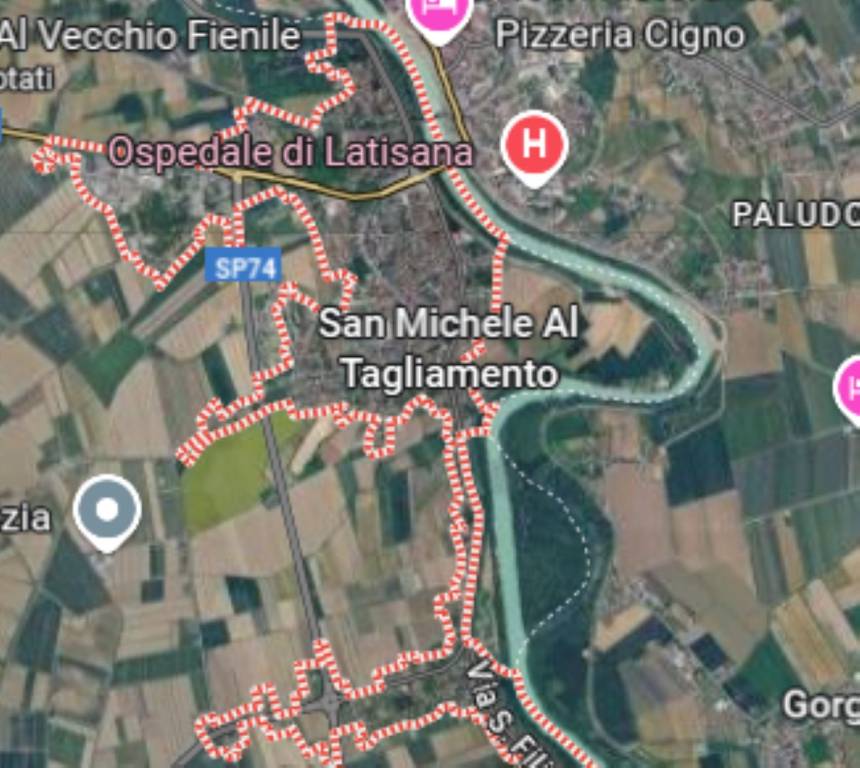Tap the red hospital pin marker
The width and height of the screenshot is (860, 768).
(x=534, y=145)
